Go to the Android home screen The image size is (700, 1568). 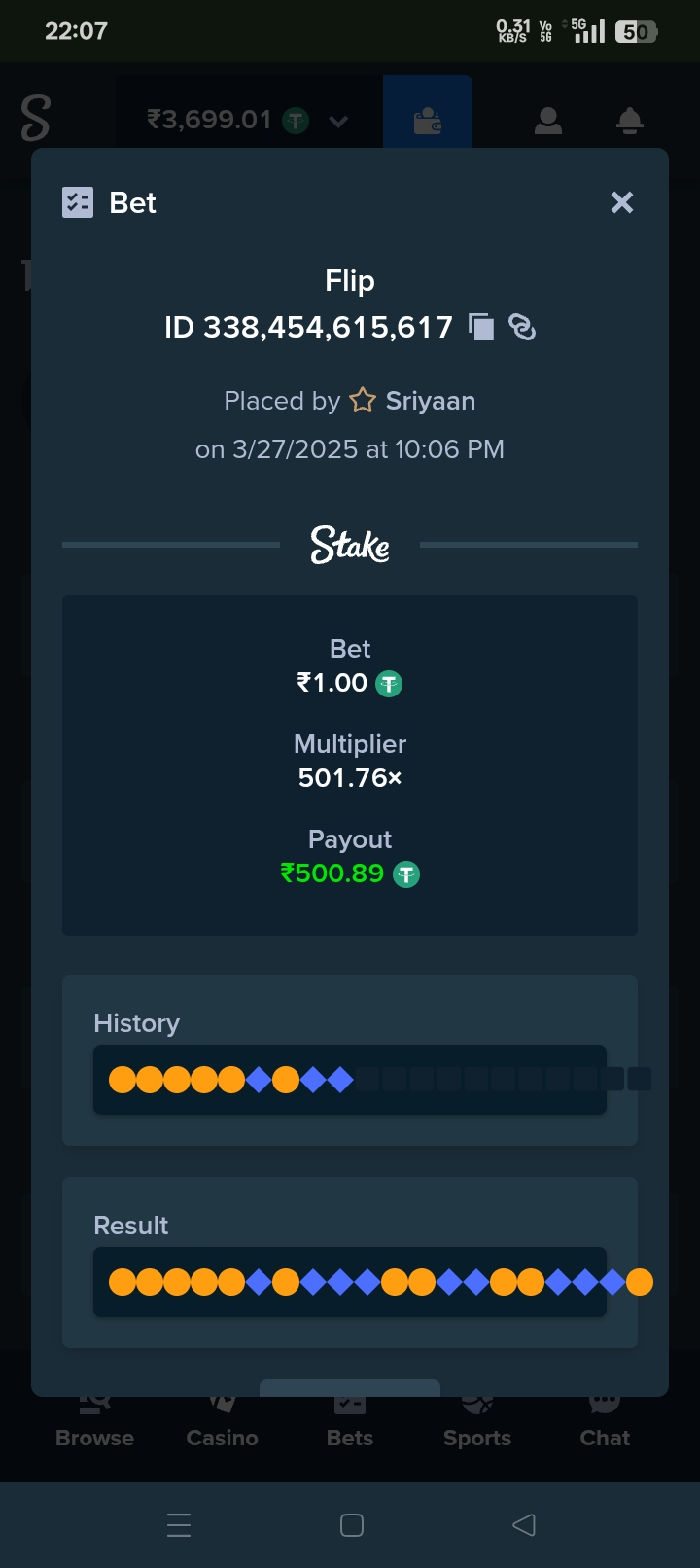click(352, 1524)
